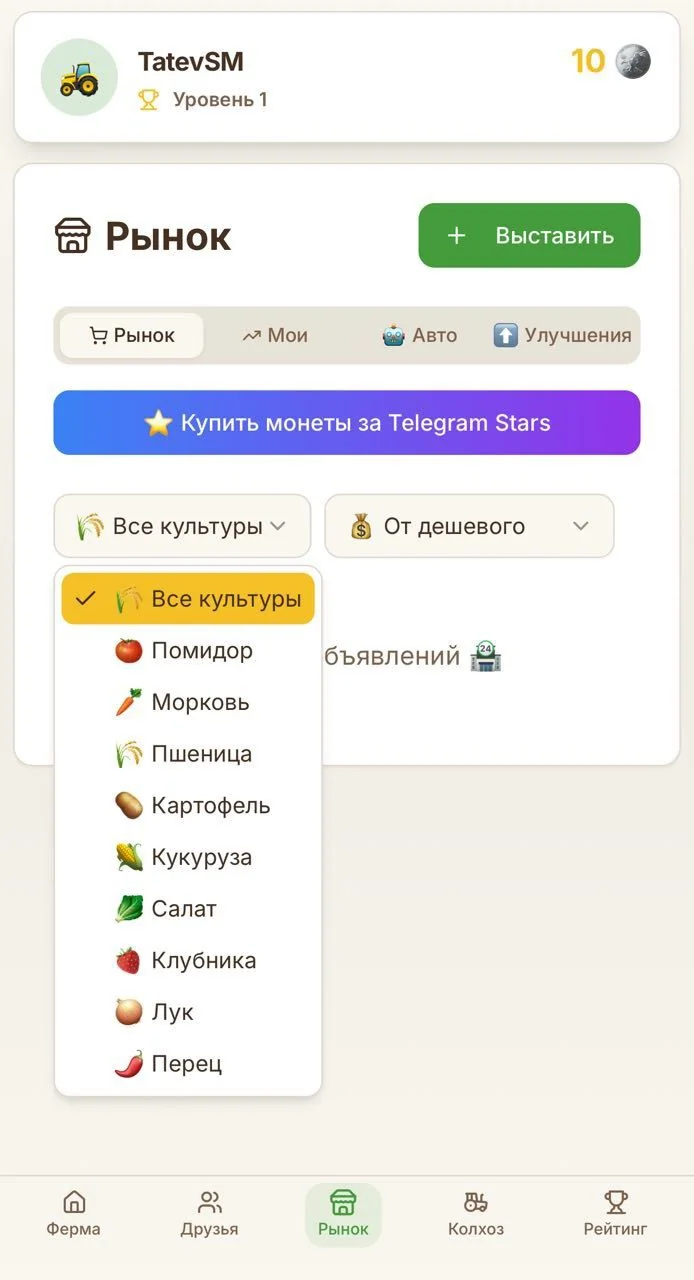Go to the Ферма tab
The image size is (694, 1280).
click(74, 1214)
